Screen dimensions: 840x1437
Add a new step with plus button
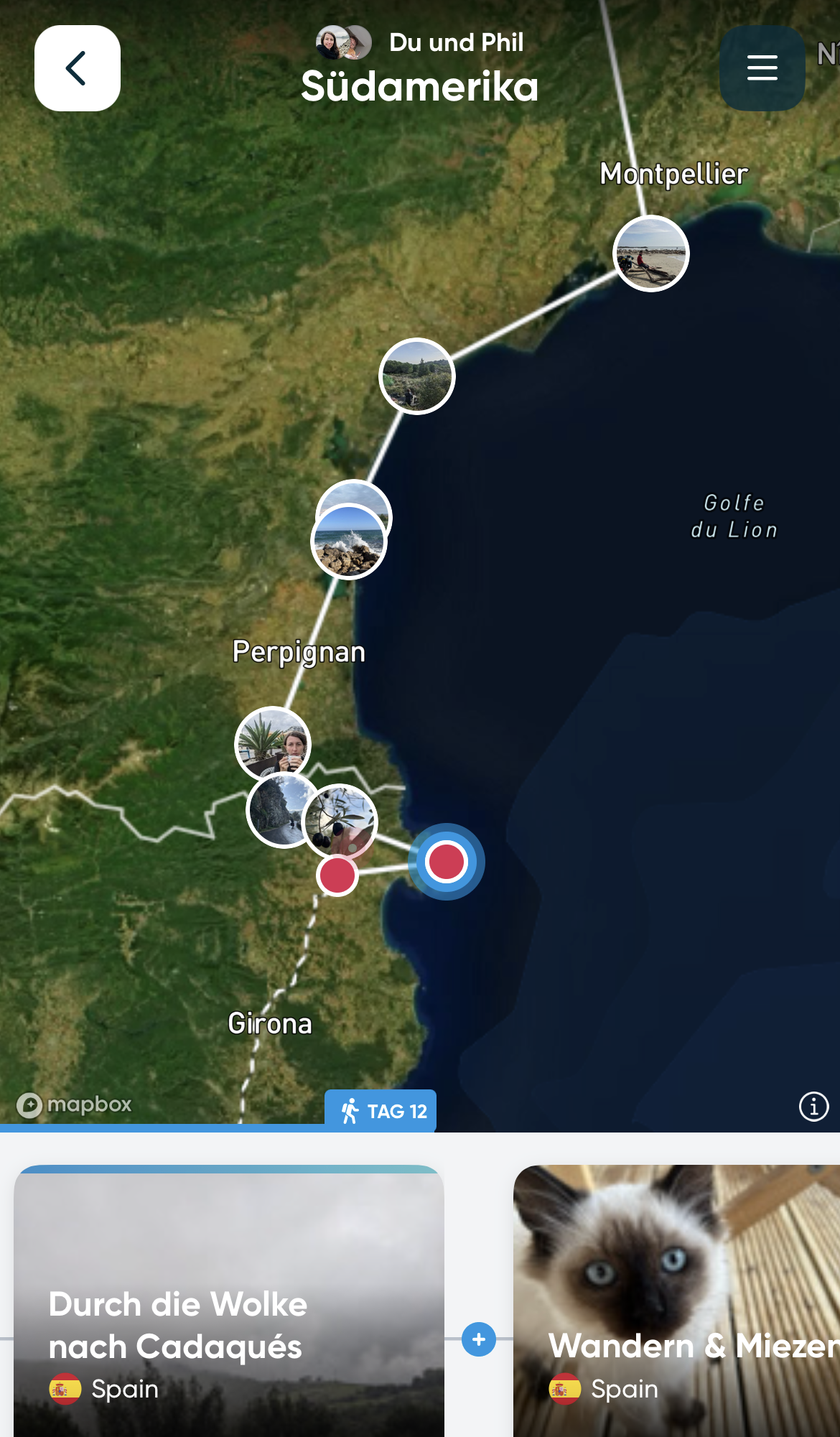tap(479, 1339)
